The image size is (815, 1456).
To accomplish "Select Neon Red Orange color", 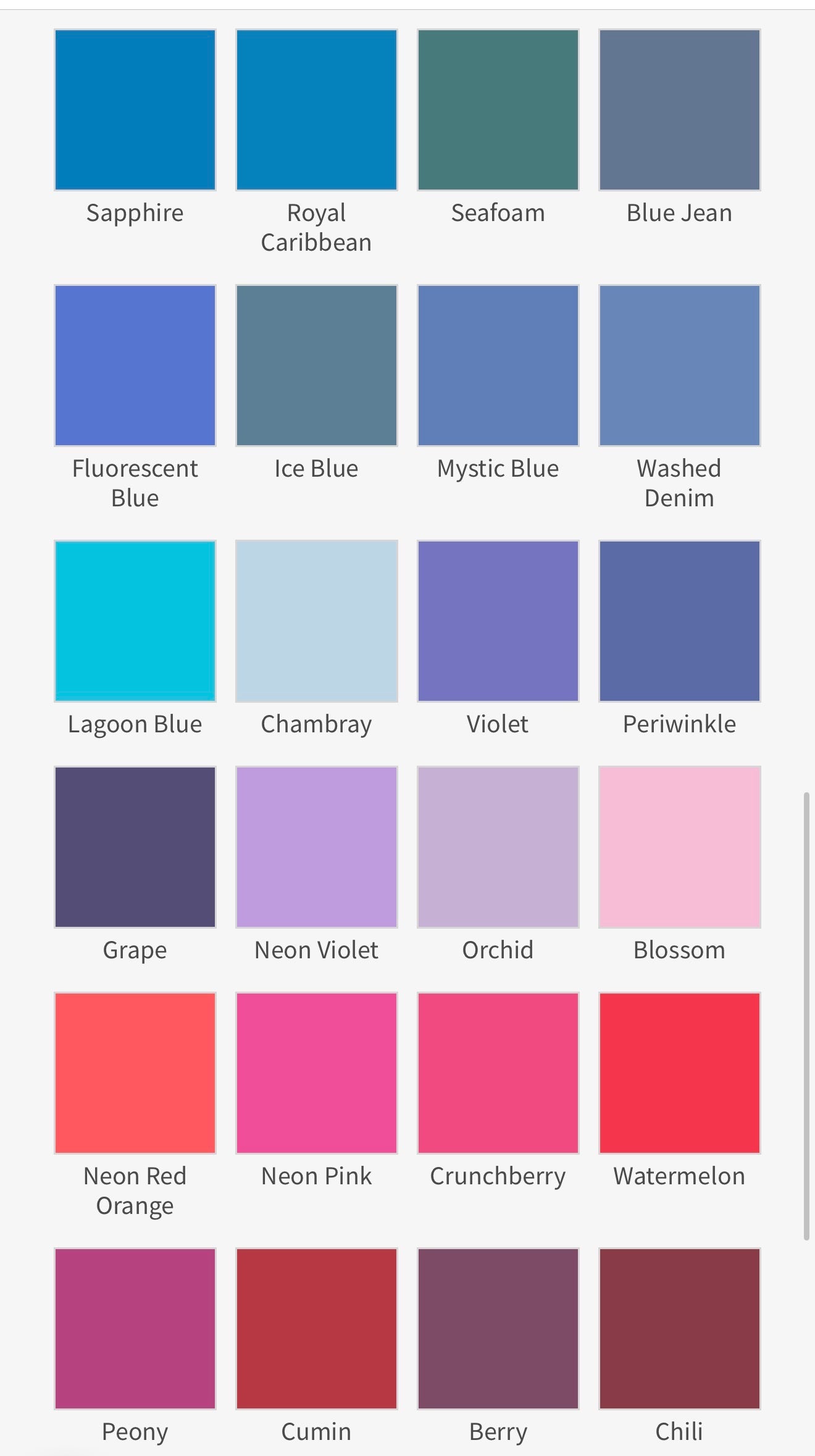I will tap(135, 1073).
